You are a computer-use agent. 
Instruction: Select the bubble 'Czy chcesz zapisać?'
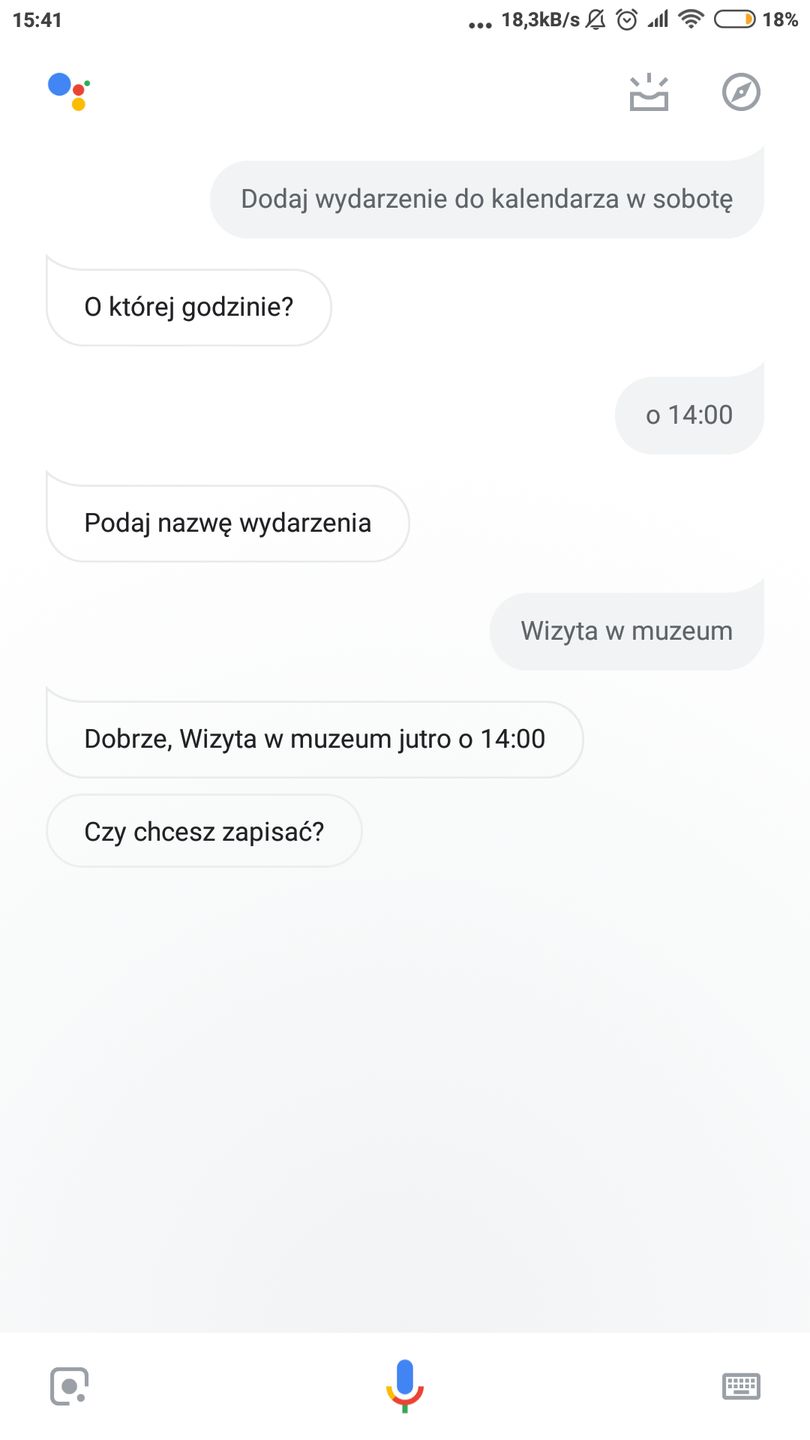(x=203, y=830)
